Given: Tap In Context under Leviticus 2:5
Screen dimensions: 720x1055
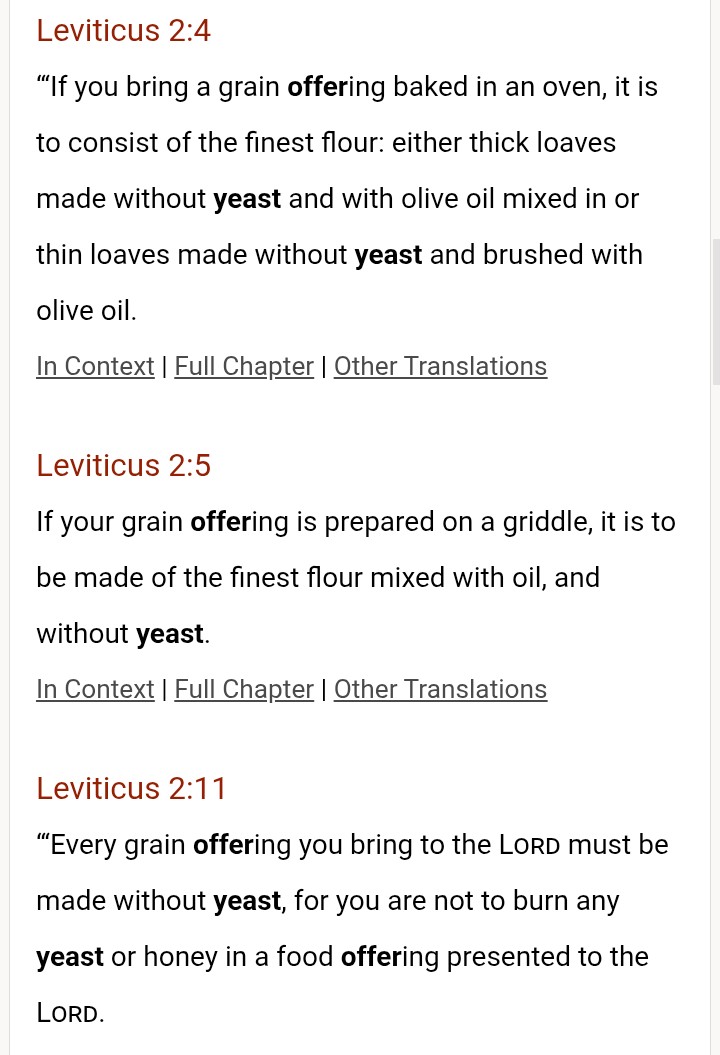Looking at the screenshot, I should pyautogui.click(x=96, y=690).
